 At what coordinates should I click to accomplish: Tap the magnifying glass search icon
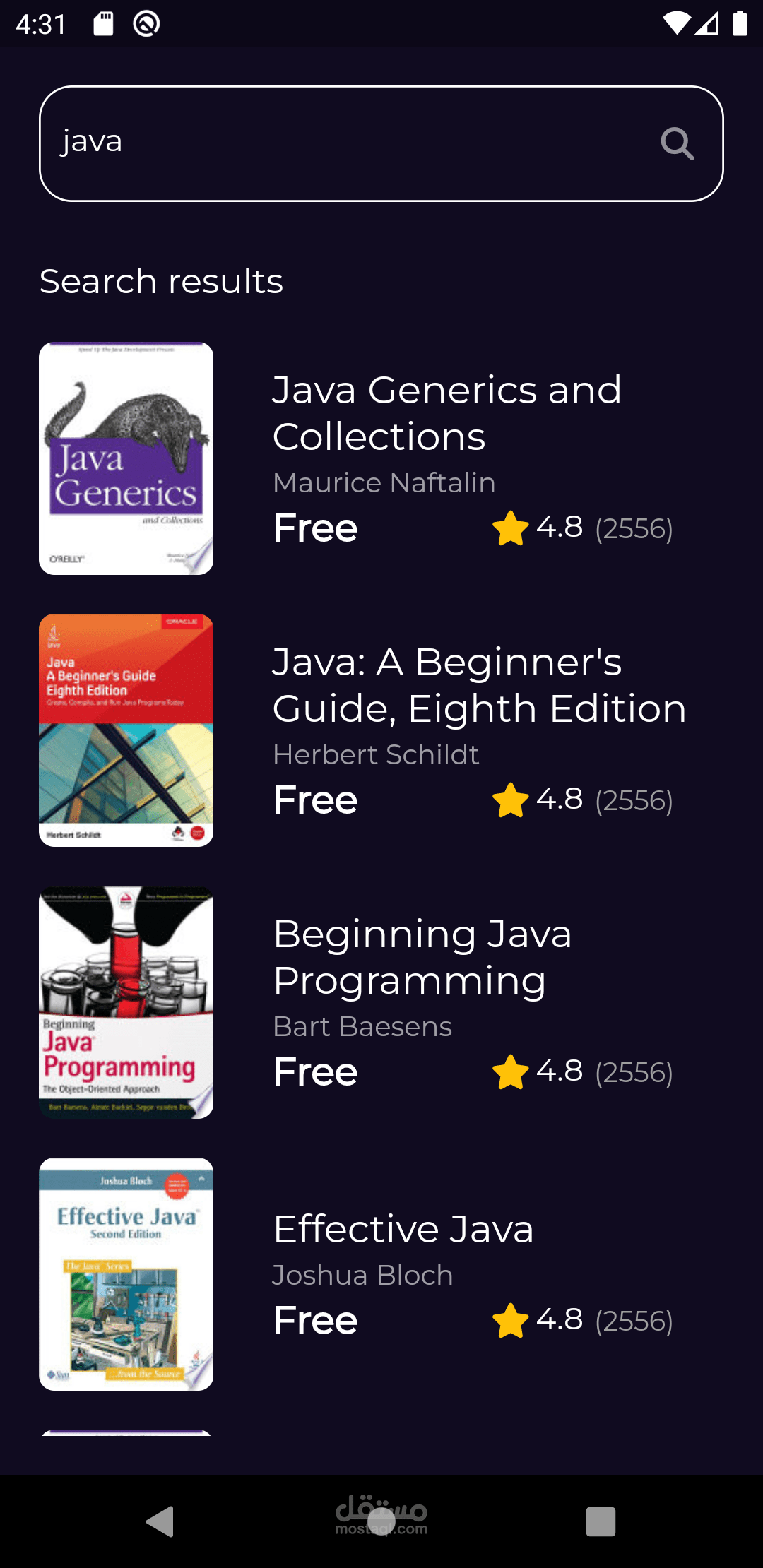[677, 144]
